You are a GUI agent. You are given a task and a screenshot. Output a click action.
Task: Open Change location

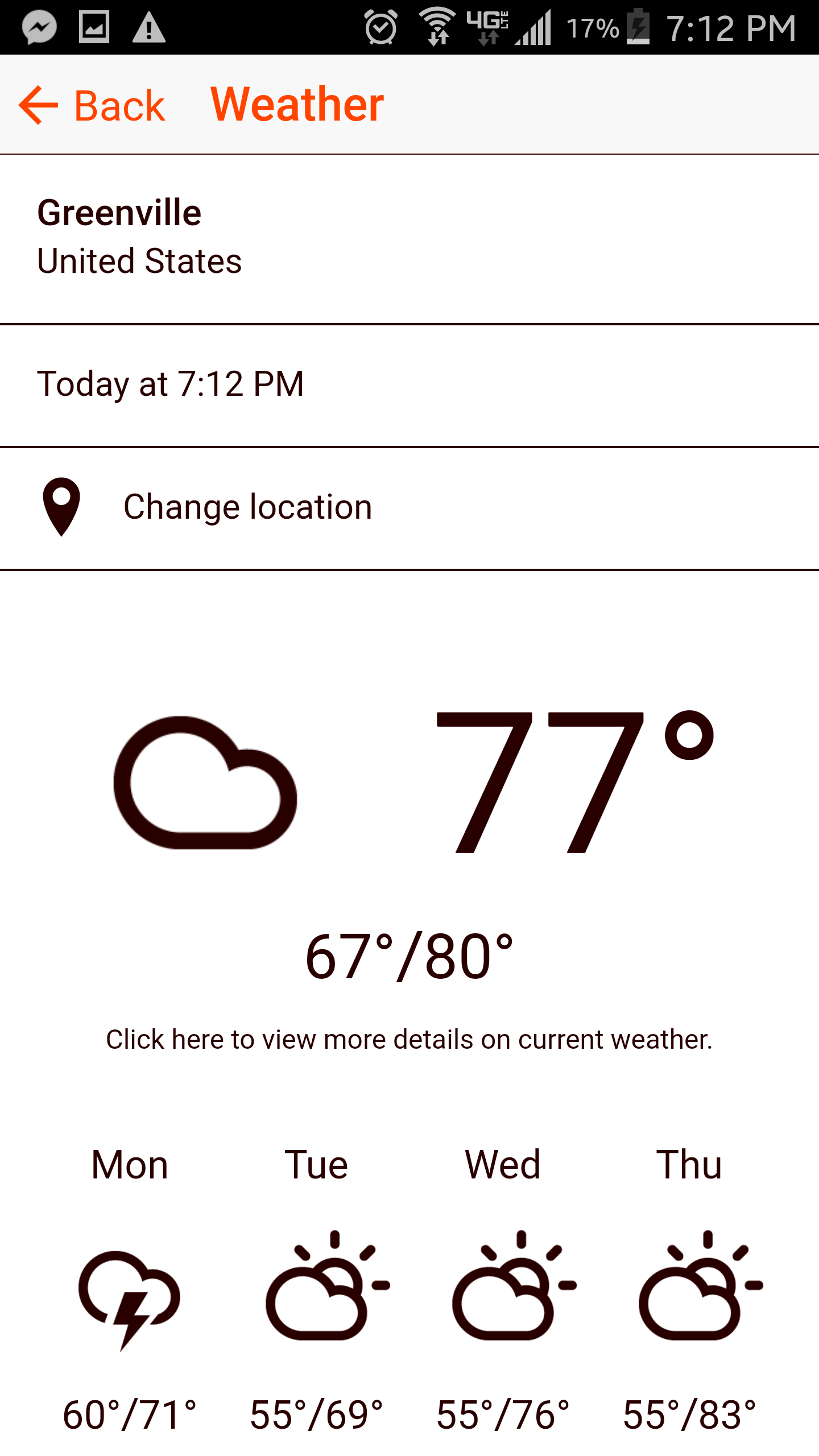tap(409, 508)
